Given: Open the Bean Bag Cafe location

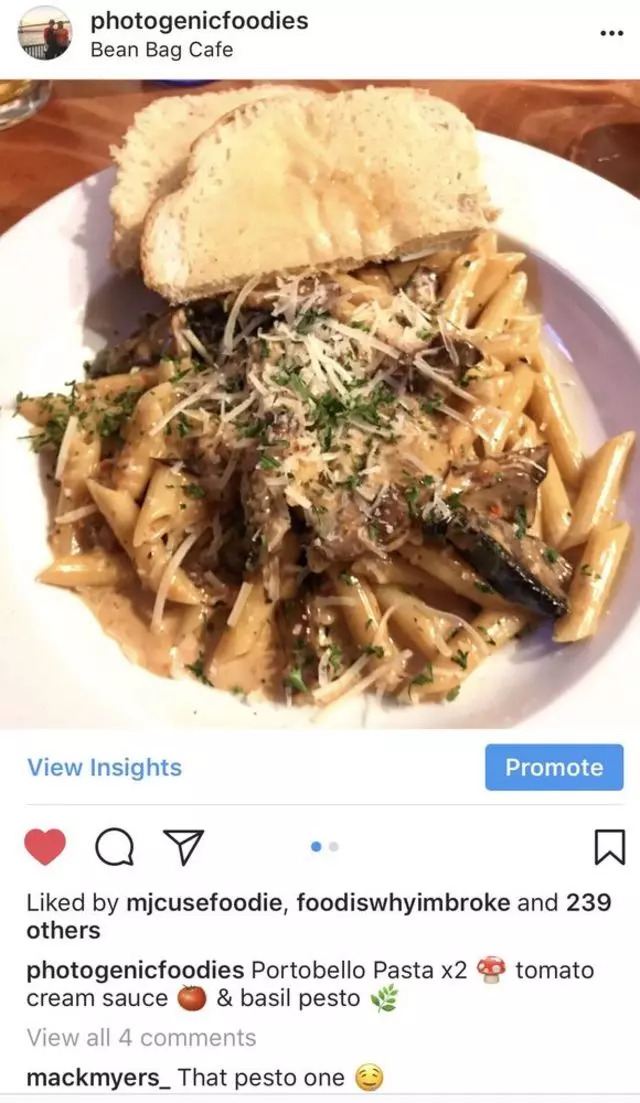Looking at the screenshot, I should coord(161,49).
